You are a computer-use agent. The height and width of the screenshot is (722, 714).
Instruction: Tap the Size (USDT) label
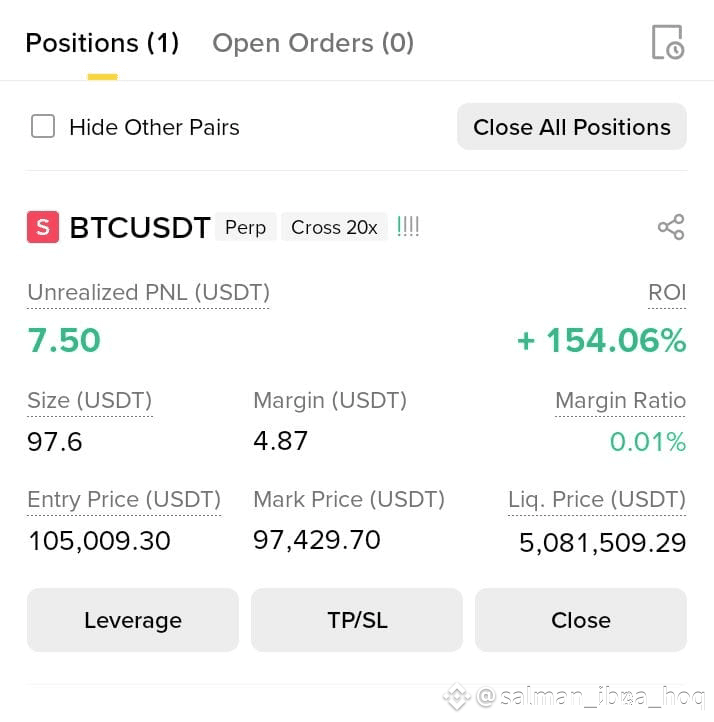(90, 401)
